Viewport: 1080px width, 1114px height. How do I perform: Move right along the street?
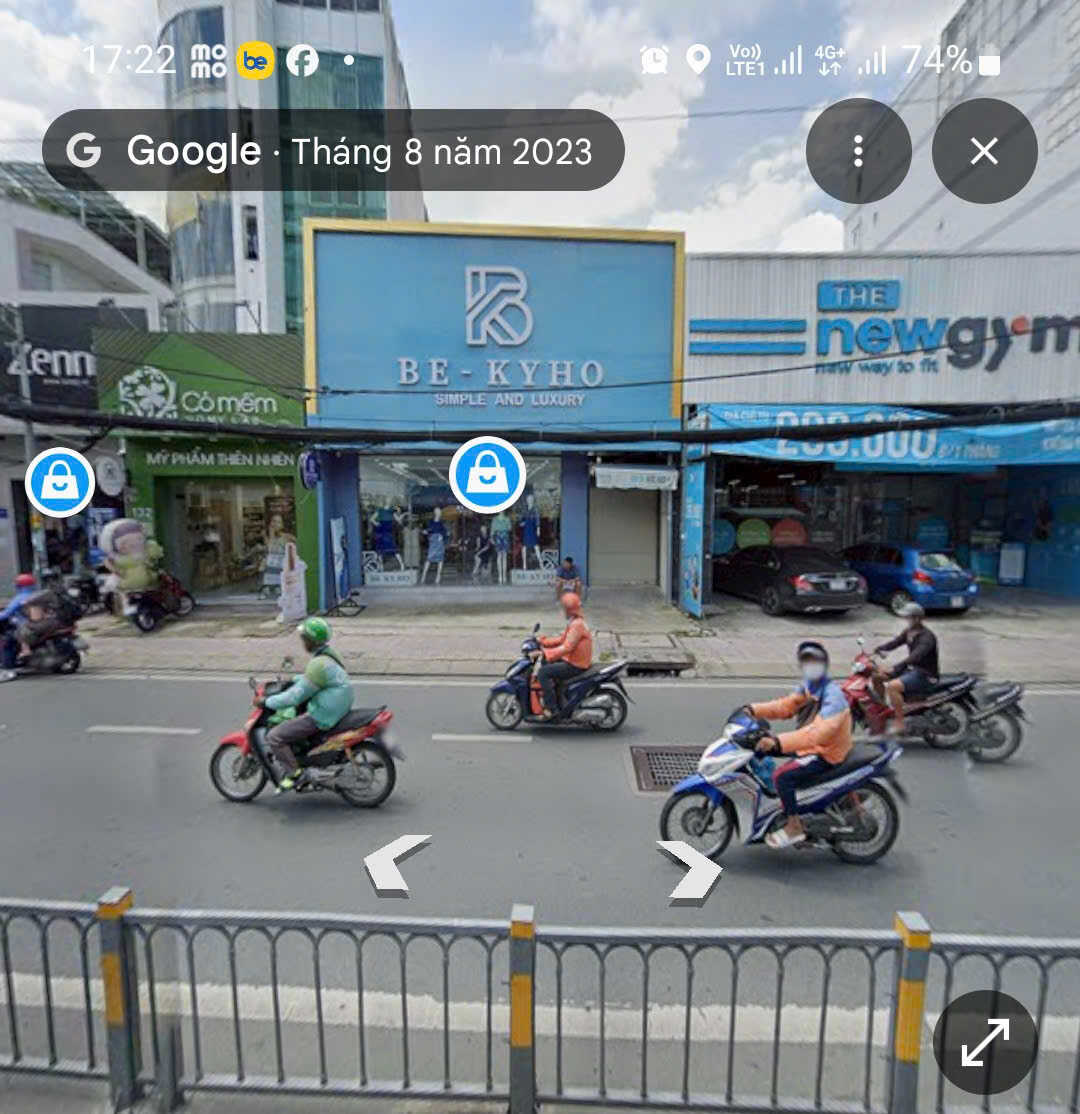(690, 869)
